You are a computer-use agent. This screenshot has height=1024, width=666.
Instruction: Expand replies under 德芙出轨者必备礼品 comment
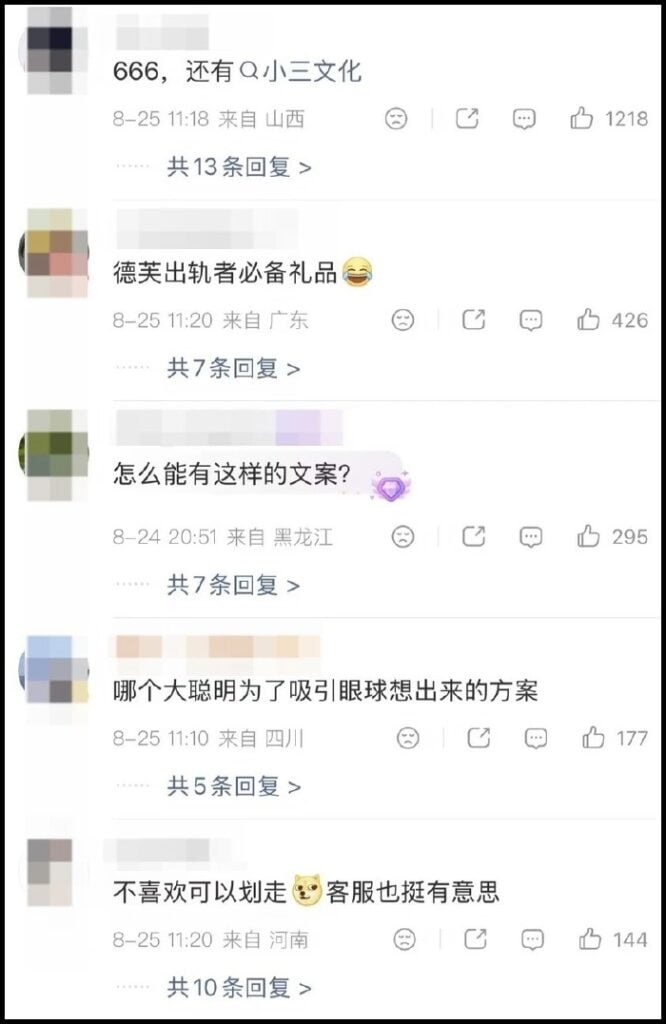point(233,368)
